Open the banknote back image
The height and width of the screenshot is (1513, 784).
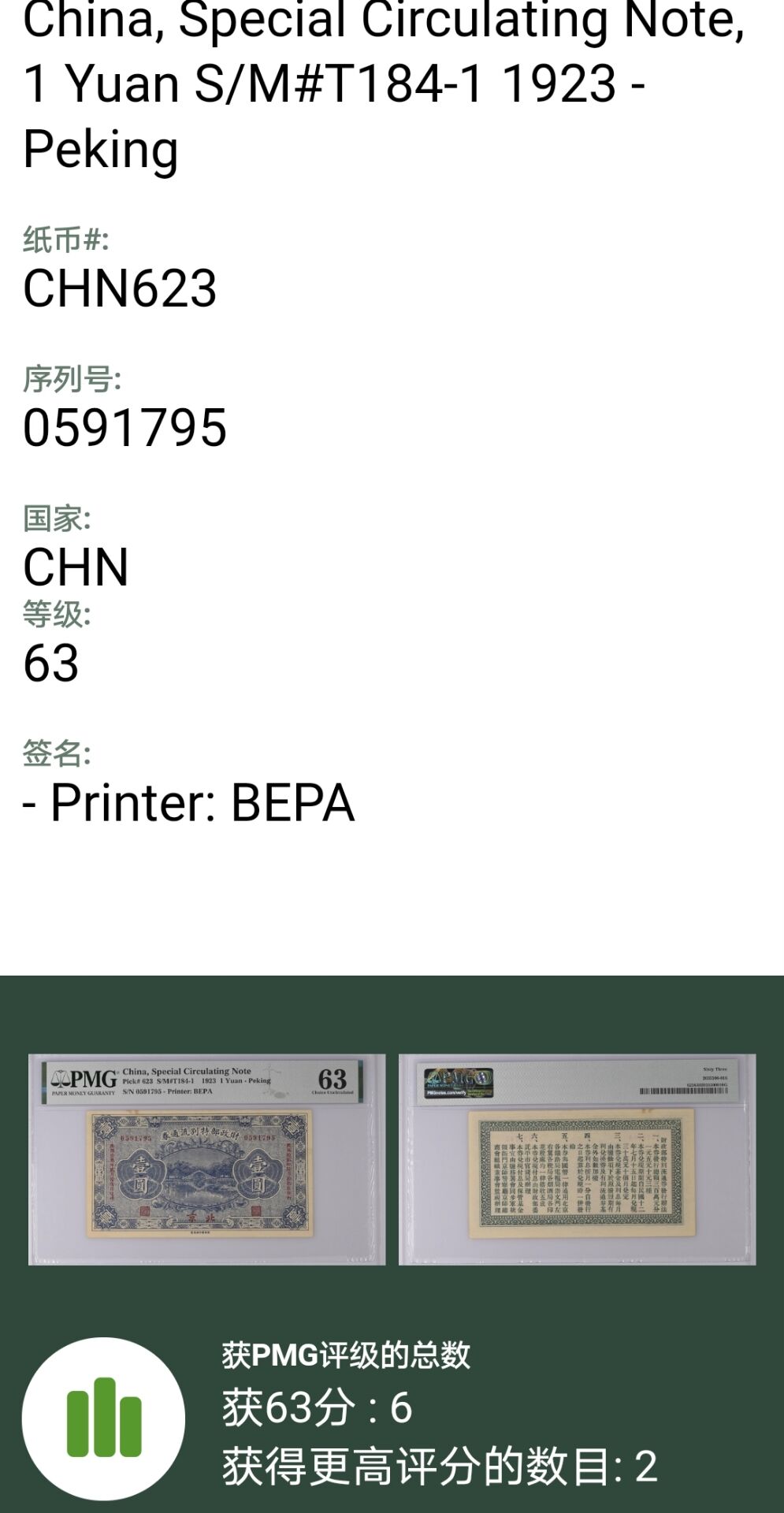(577, 1159)
